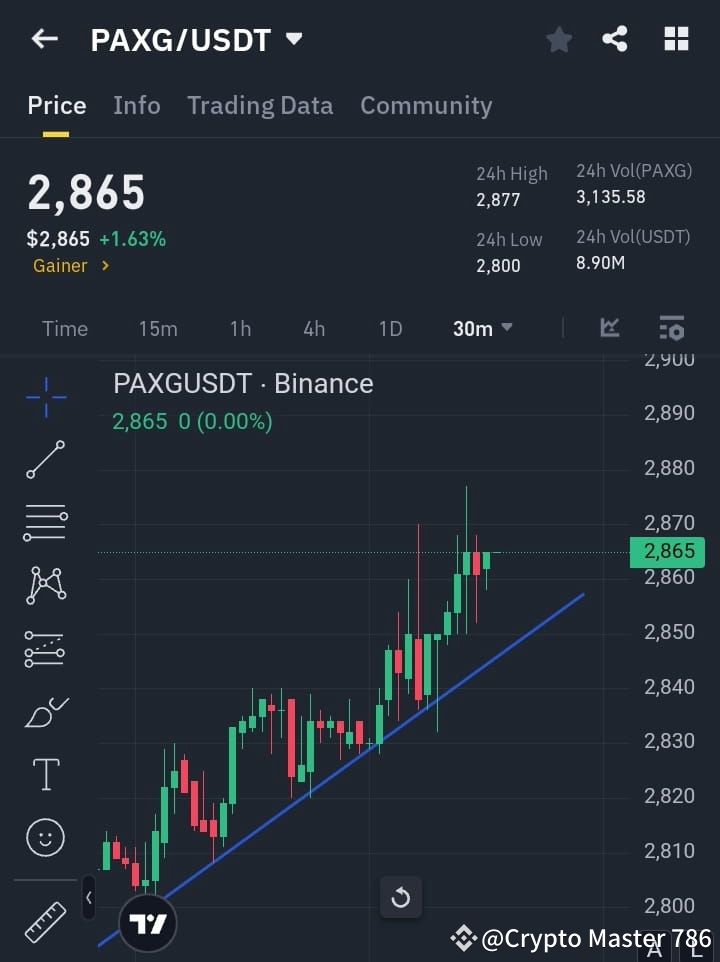Open the horizontal line tools
Viewport: 720px width, 962px height.
[44, 523]
